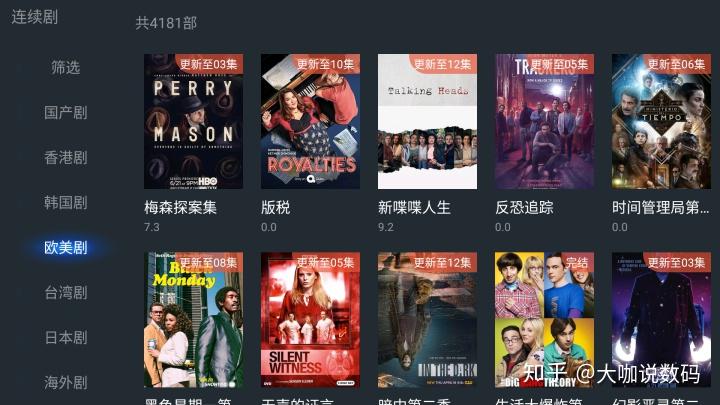
Task: Switch to the 香港剧 category
Action: 66,157
